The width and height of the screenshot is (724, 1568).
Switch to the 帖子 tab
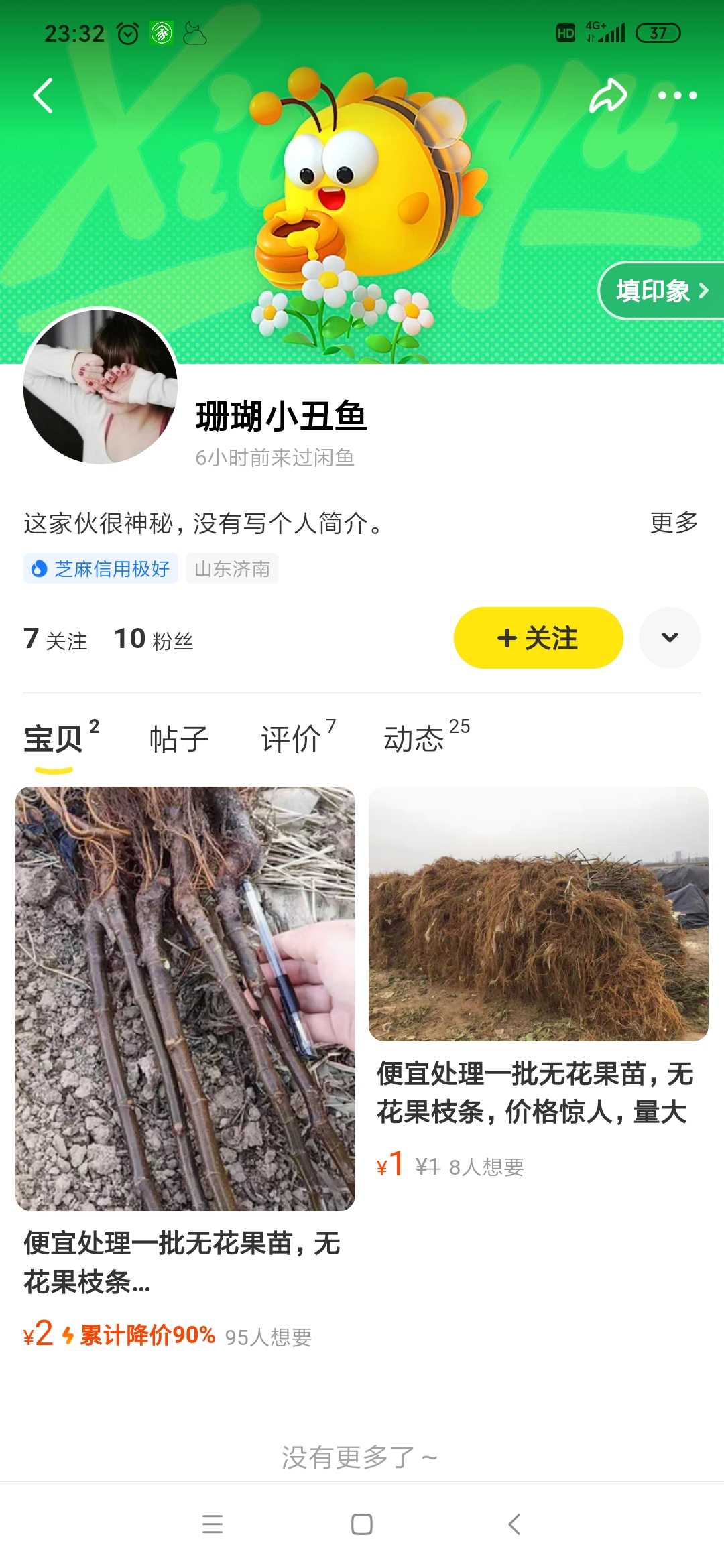pyautogui.click(x=179, y=740)
